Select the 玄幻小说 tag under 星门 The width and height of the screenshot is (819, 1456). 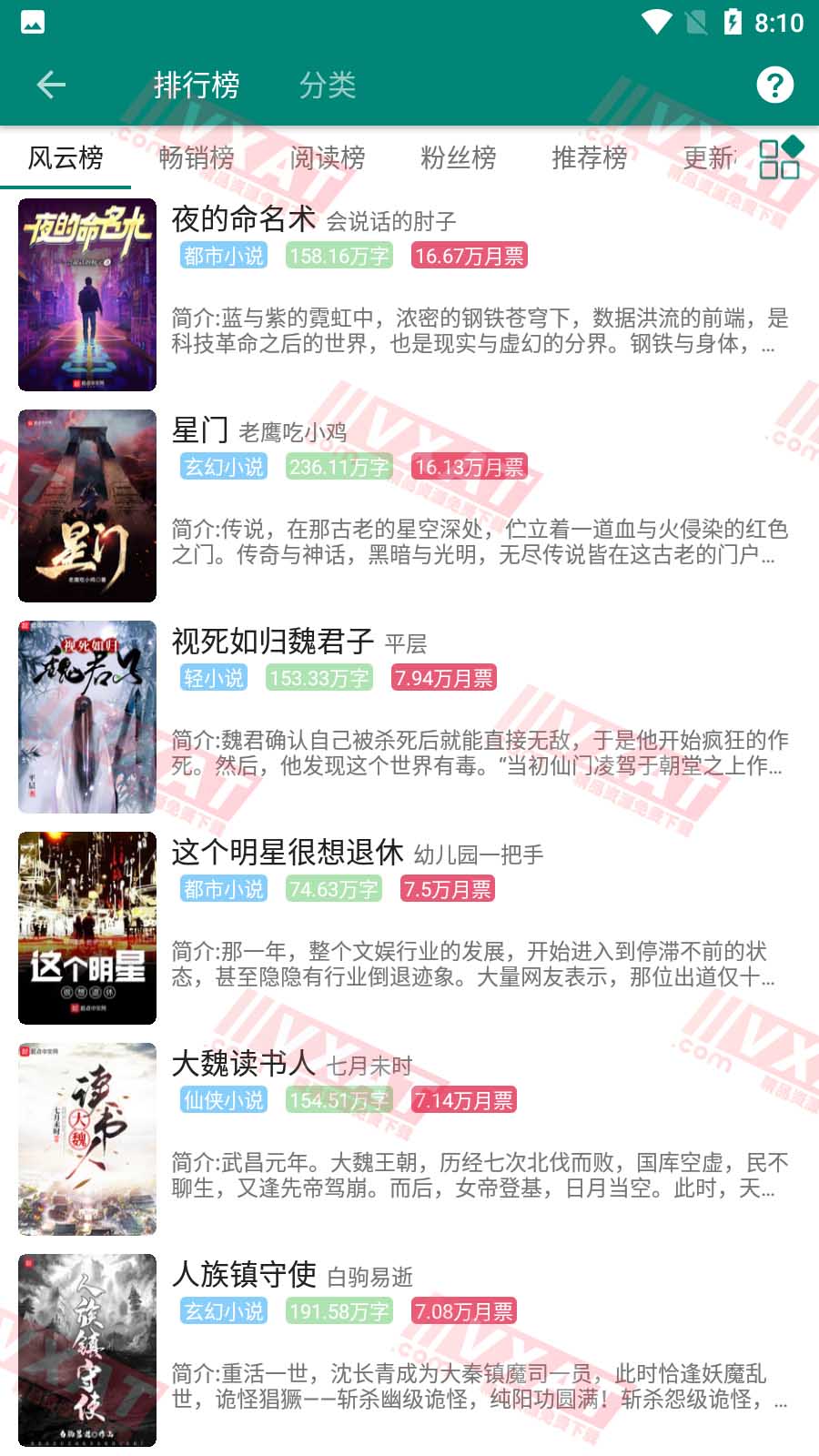click(222, 467)
